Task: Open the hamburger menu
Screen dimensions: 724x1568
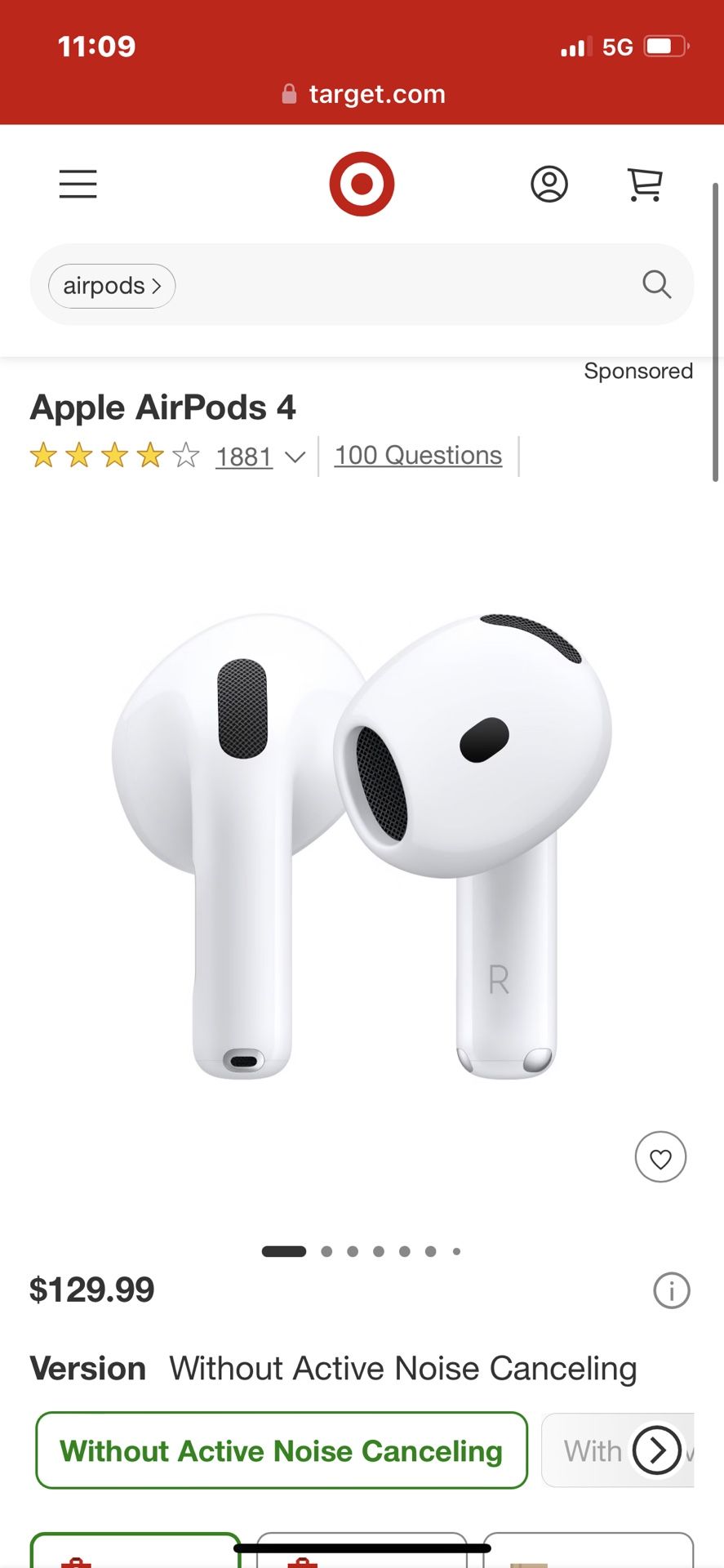Action: click(78, 184)
